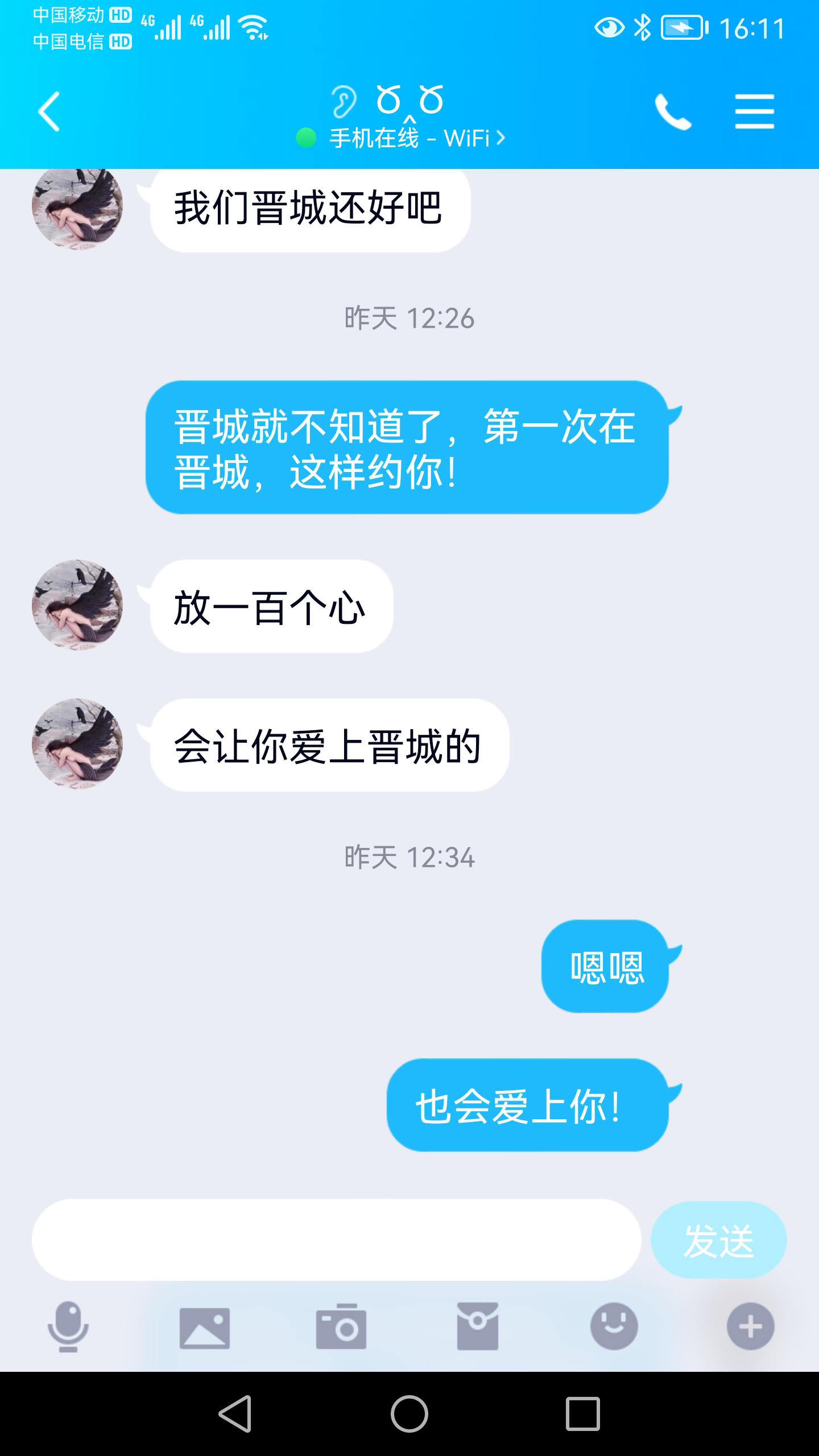819x1456 pixels.
Task: Start a voice call with the phone icon
Action: tap(675, 111)
